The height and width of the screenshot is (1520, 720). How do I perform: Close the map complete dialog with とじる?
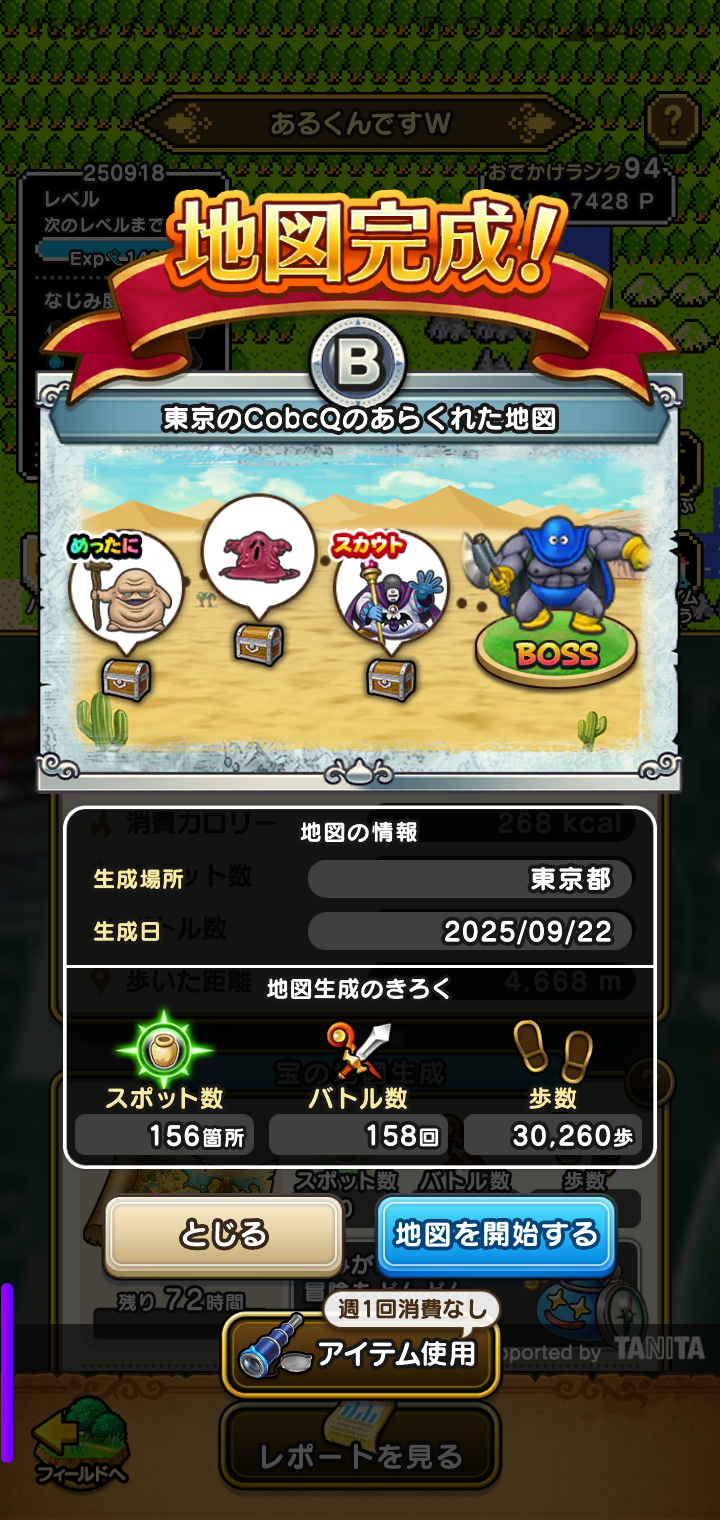pos(224,1235)
